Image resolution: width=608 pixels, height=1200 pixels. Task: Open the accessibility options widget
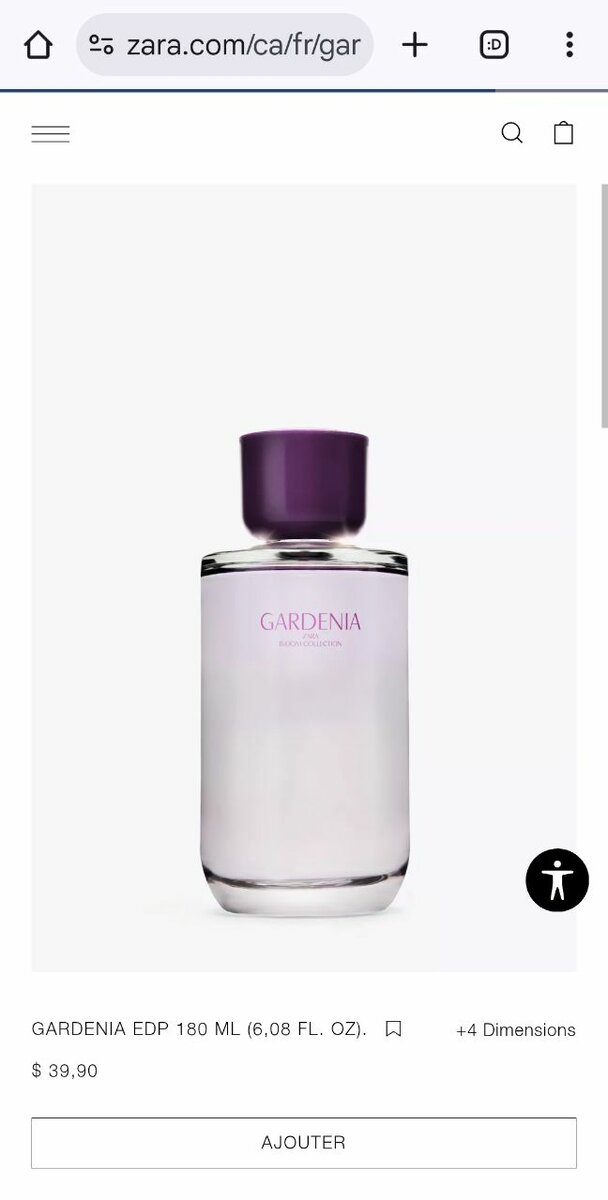pos(557,880)
